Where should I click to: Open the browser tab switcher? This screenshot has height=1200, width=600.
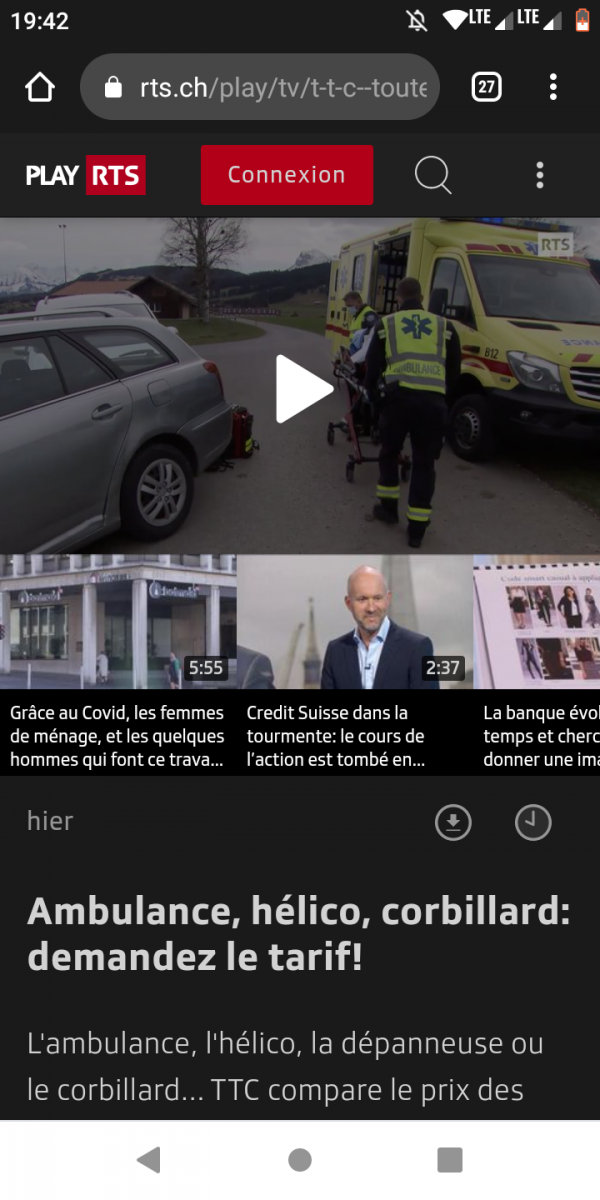pos(486,88)
